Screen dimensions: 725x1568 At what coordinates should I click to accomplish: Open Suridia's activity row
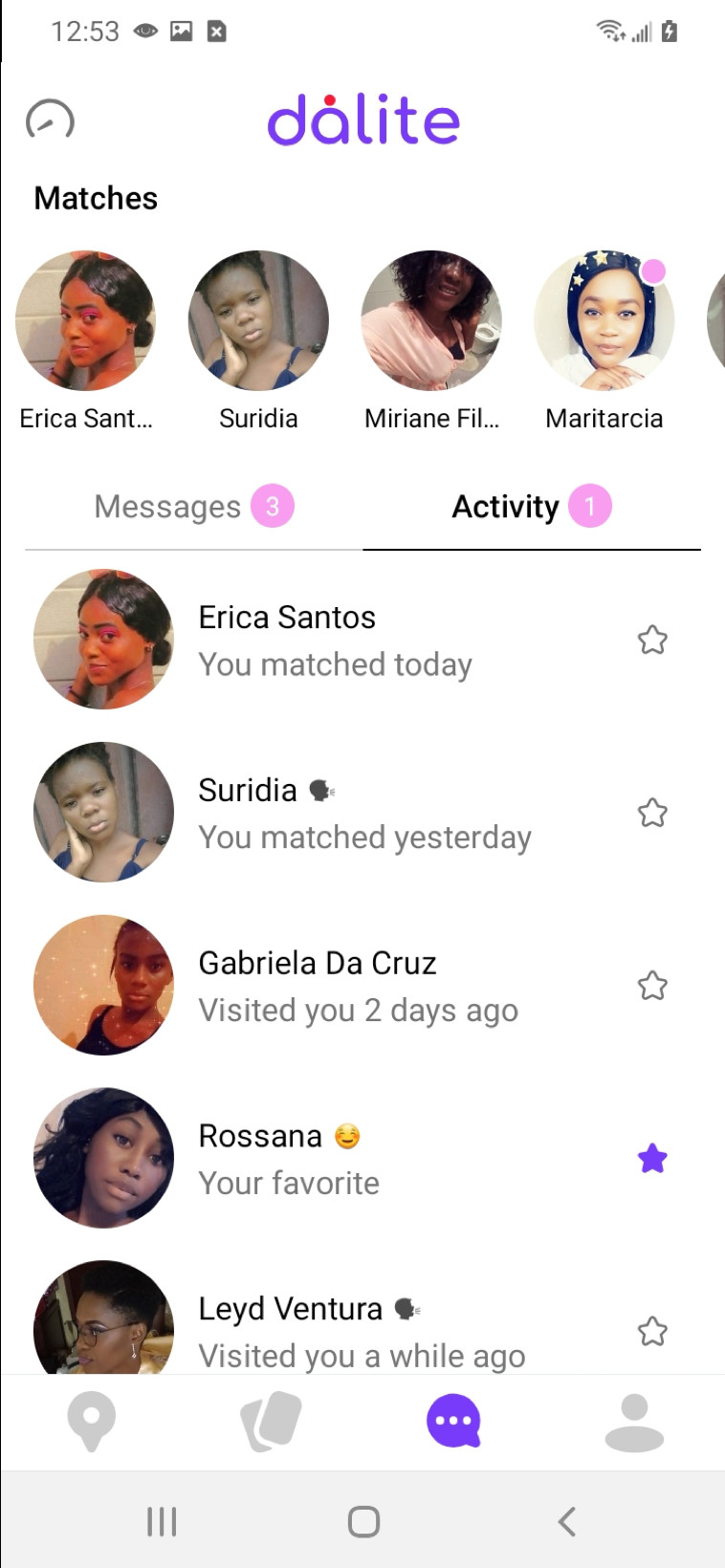(x=363, y=814)
